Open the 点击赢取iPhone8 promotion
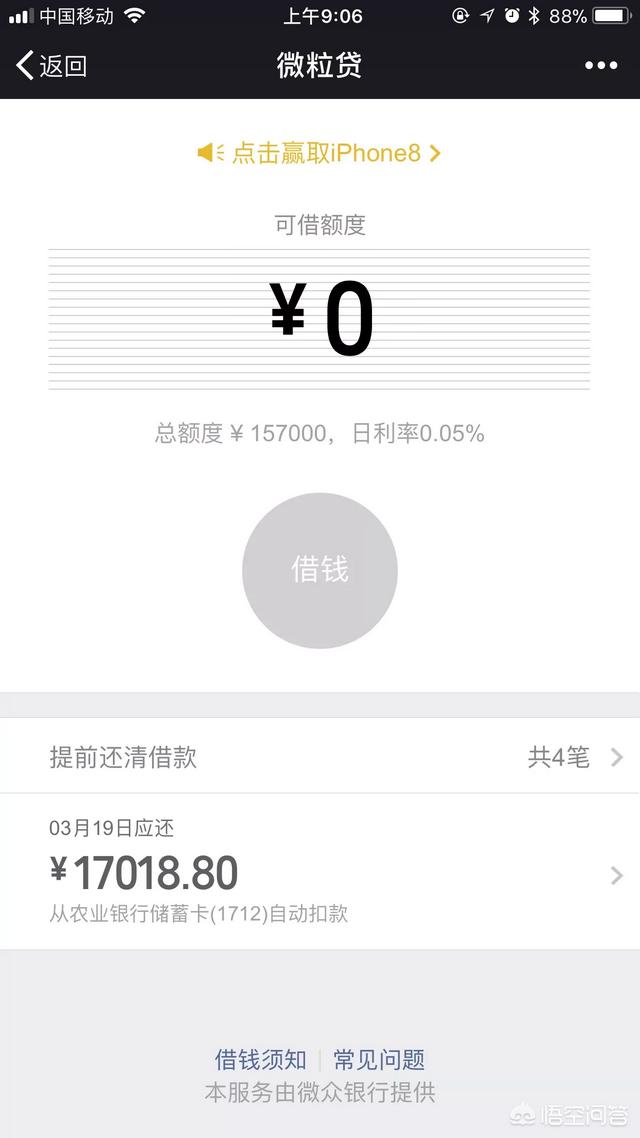This screenshot has height=1138, width=640. pyautogui.click(x=320, y=153)
